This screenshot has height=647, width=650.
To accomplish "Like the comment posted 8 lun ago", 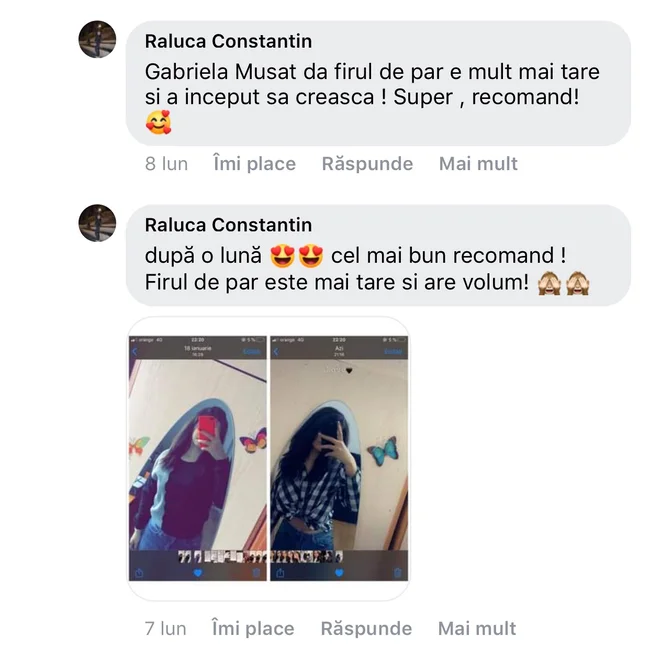I will [254, 164].
